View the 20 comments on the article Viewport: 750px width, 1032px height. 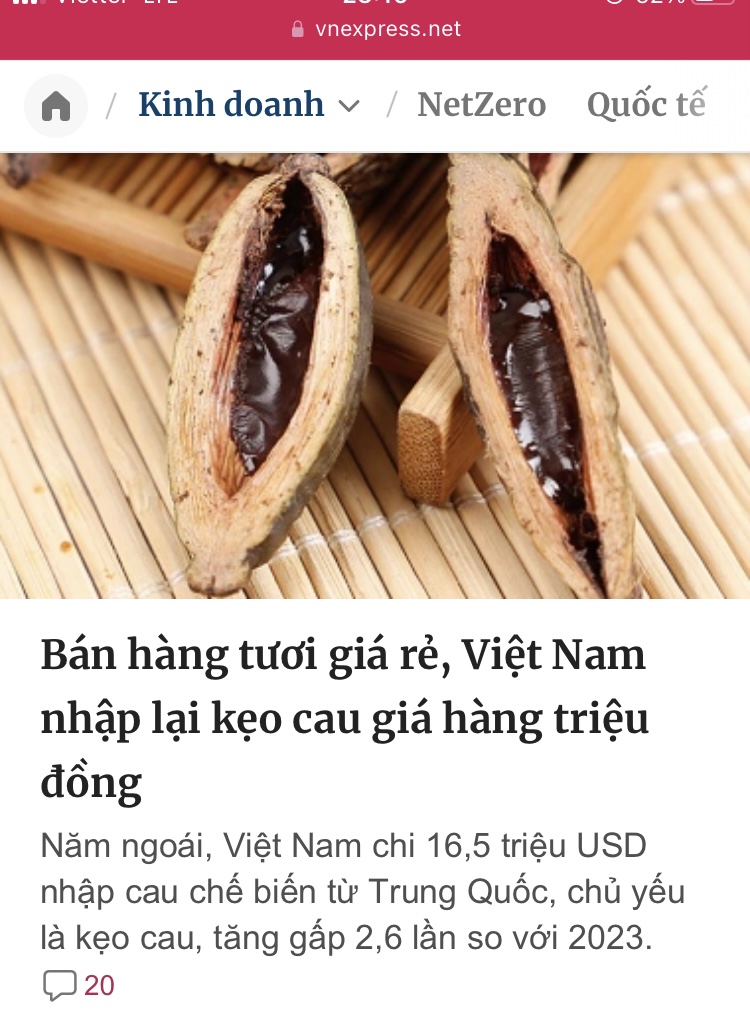click(79, 985)
